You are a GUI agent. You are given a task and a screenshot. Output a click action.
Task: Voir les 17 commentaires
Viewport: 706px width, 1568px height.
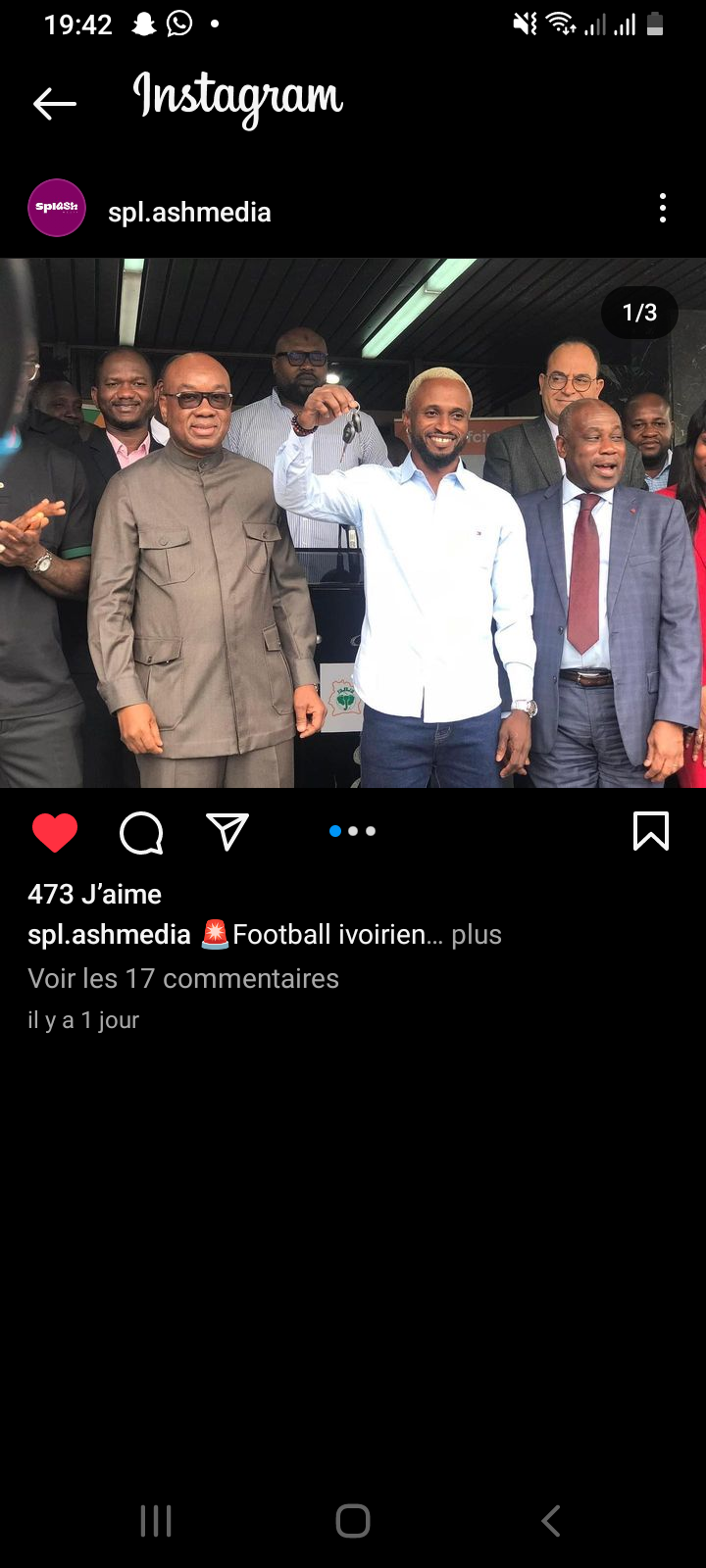pyautogui.click(x=183, y=978)
